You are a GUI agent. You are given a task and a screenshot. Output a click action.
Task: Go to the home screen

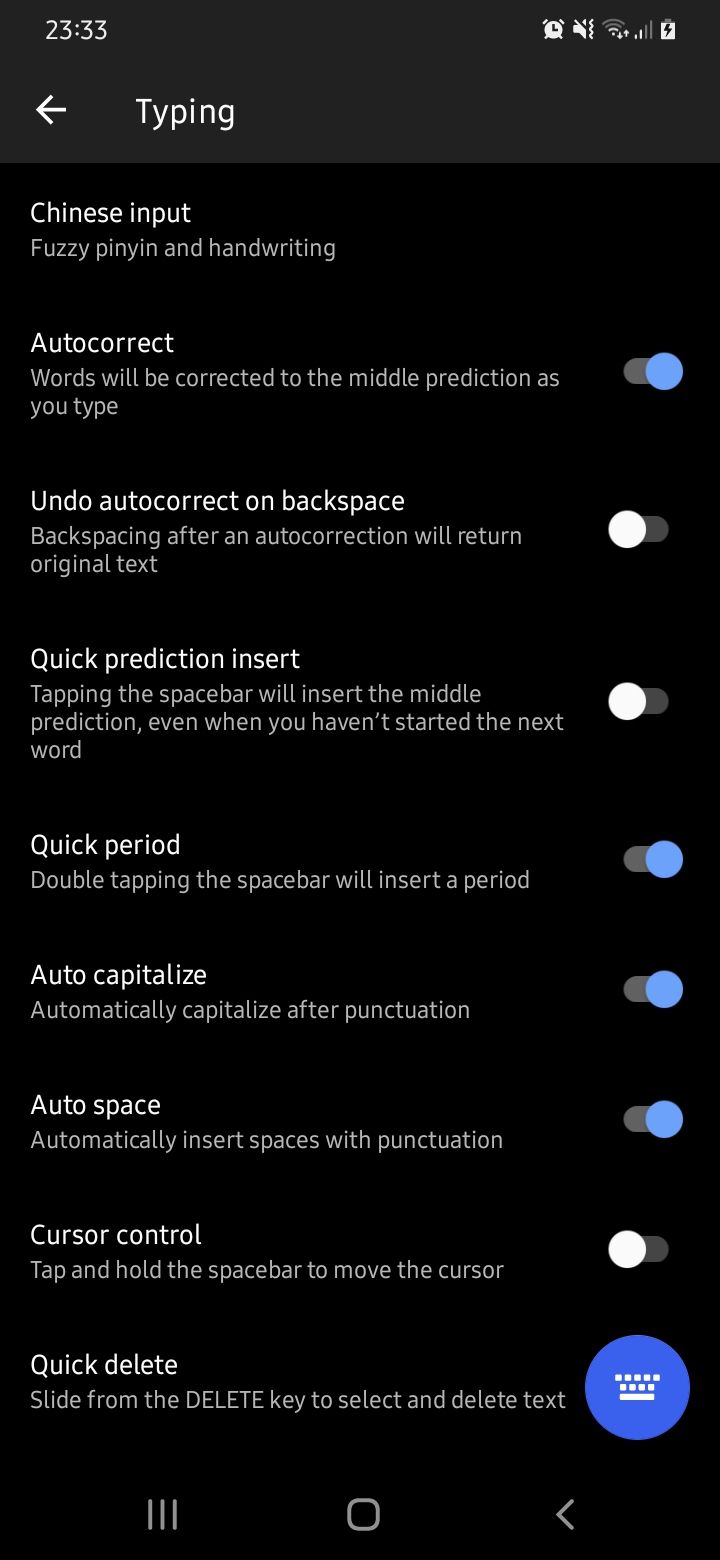pyautogui.click(x=363, y=1514)
